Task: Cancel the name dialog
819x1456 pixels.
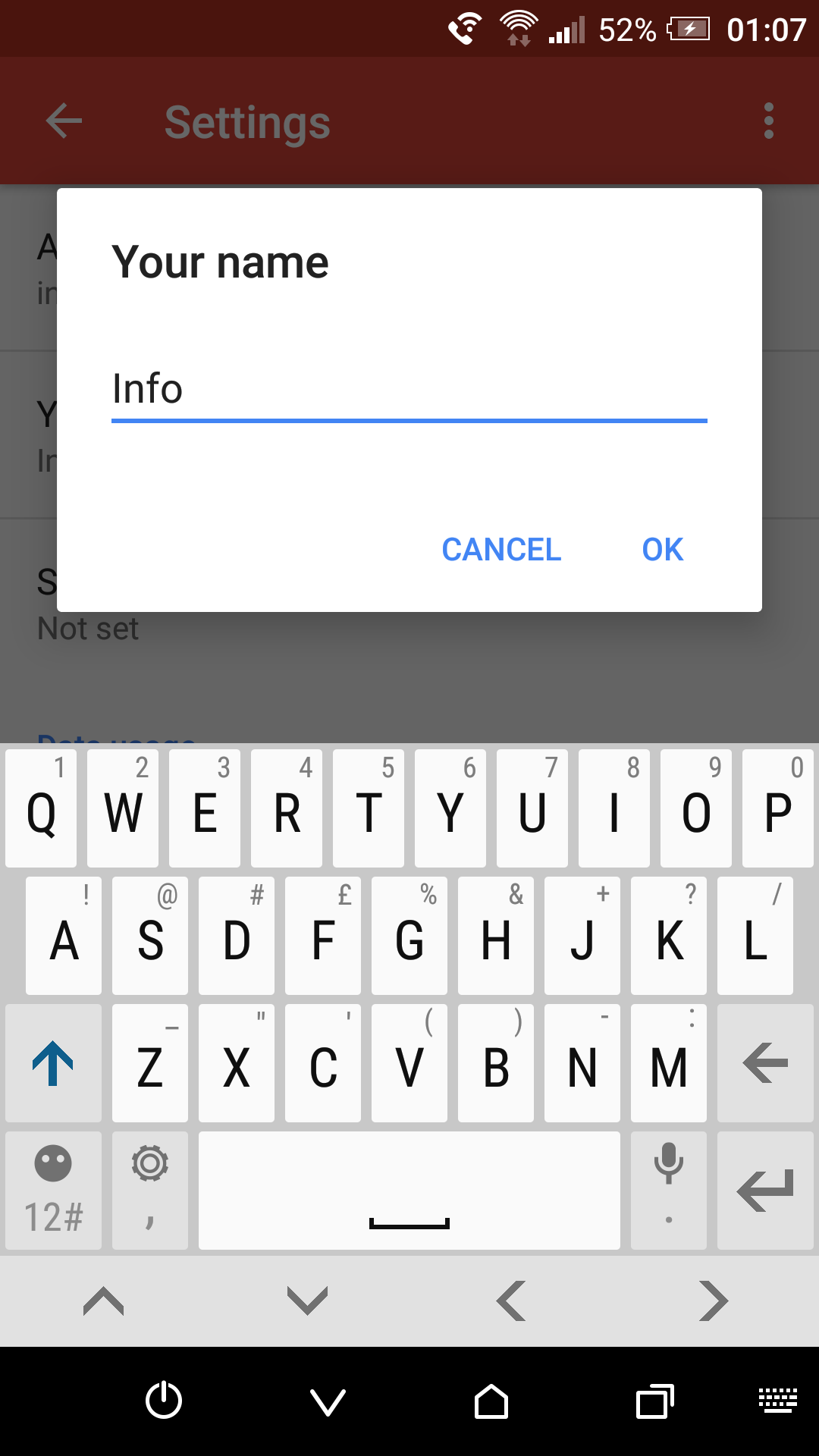Action: [501, 550]
